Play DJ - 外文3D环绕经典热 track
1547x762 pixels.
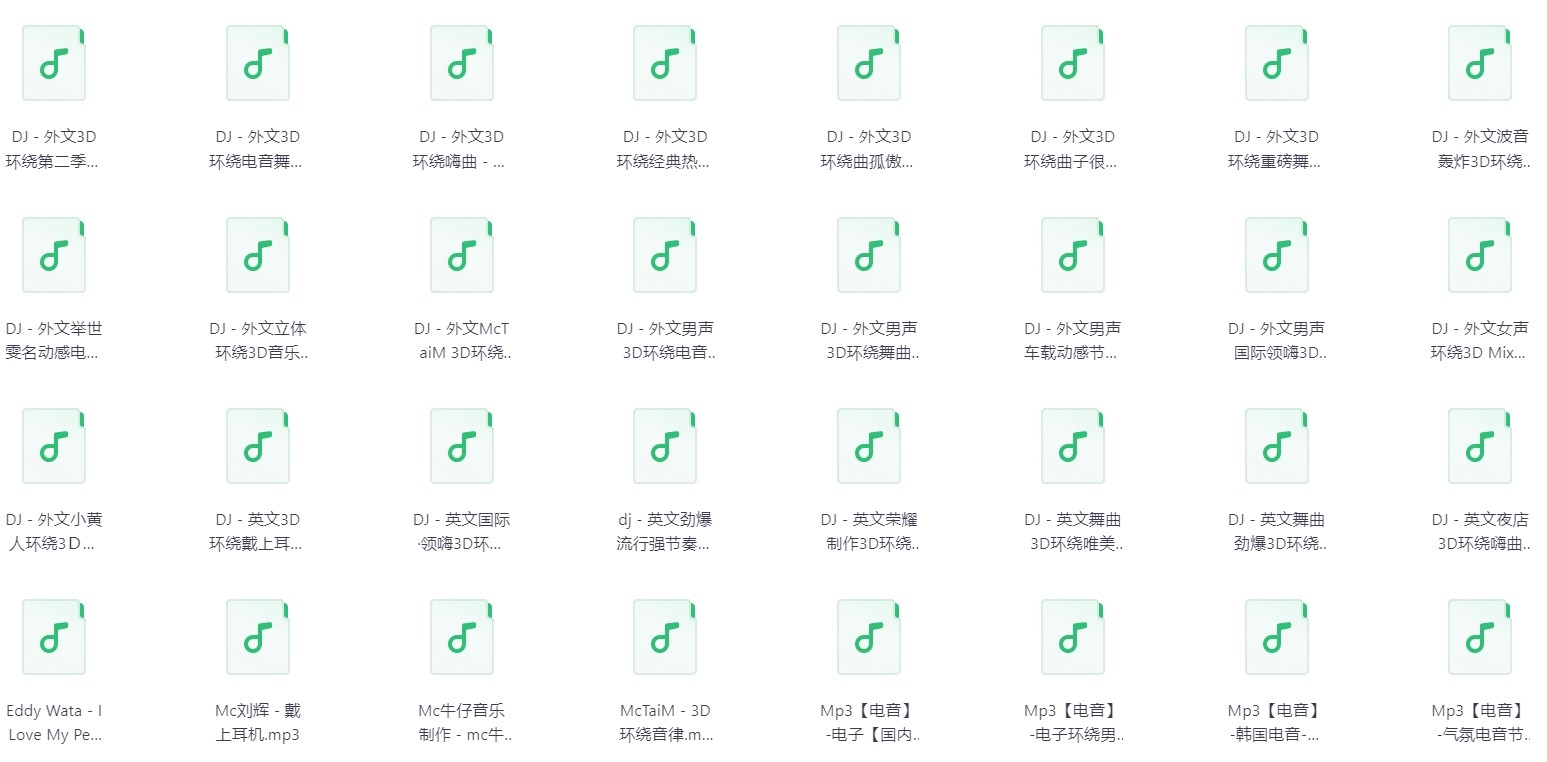click(x=665, y=64)
